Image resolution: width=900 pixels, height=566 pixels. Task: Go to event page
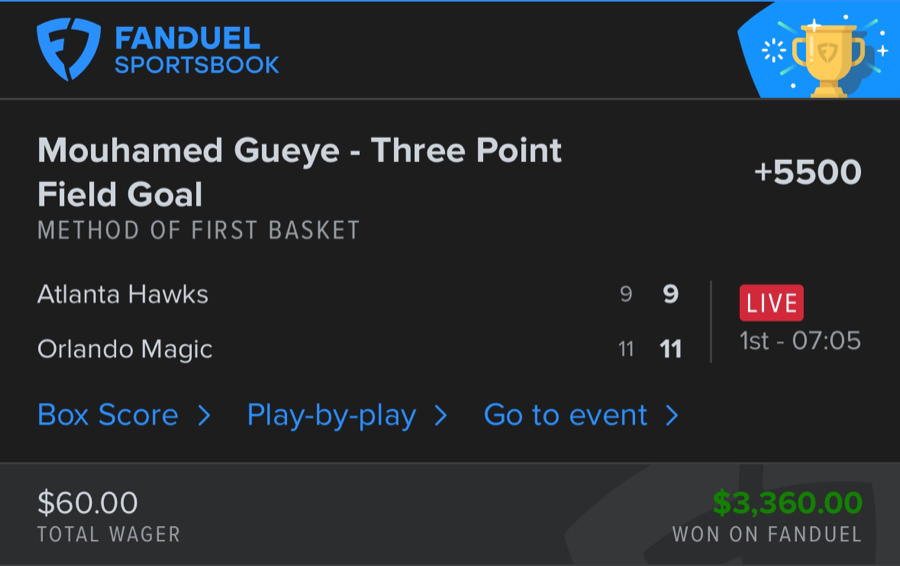580,415
